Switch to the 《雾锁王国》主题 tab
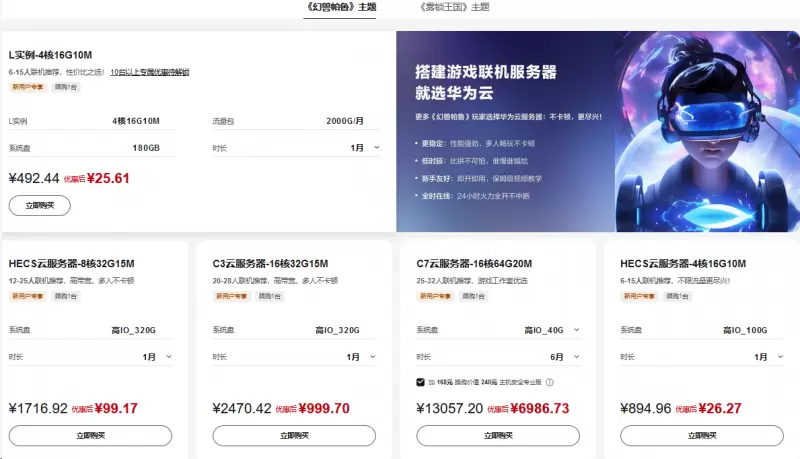 [x=455, y=7]
